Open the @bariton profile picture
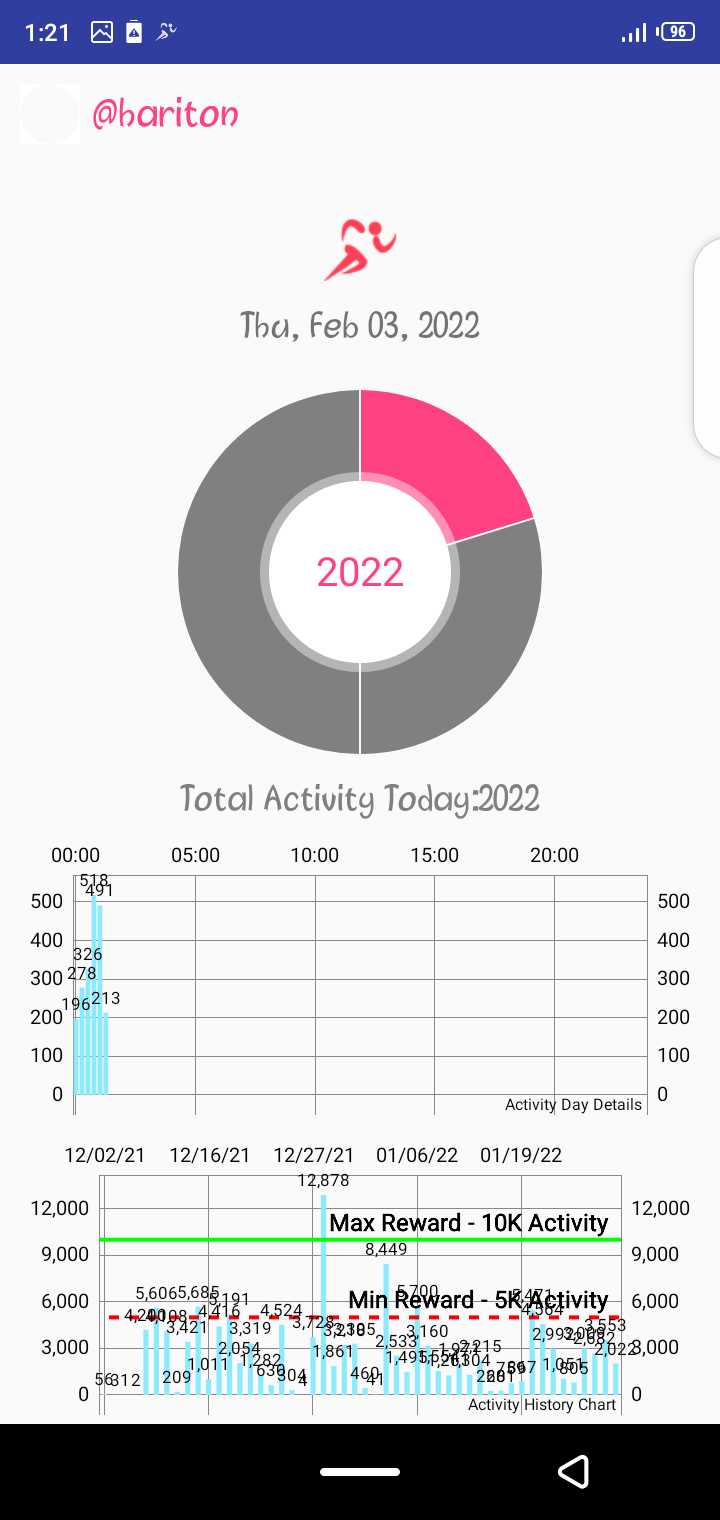The height and width of the screenshot is (1520, 720). (x=49, y=113)
